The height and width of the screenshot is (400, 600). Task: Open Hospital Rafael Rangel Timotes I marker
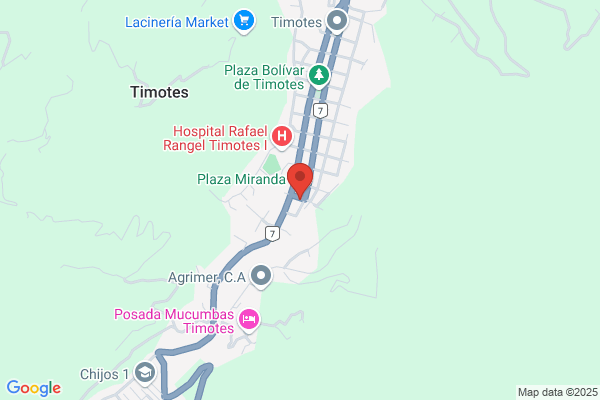(282, 136)
